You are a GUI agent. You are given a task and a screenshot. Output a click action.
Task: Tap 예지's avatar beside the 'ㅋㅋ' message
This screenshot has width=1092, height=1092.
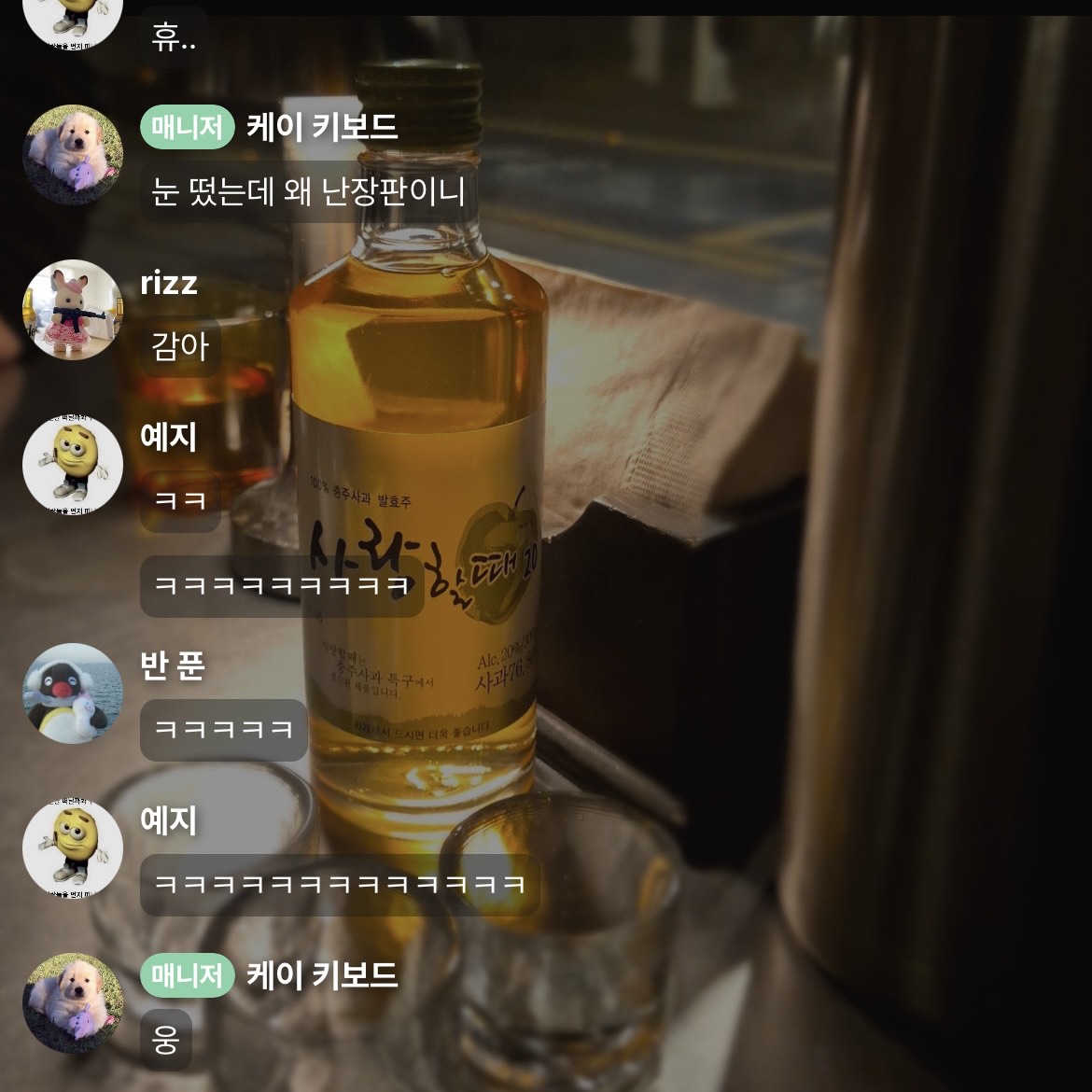pos(73,465)
